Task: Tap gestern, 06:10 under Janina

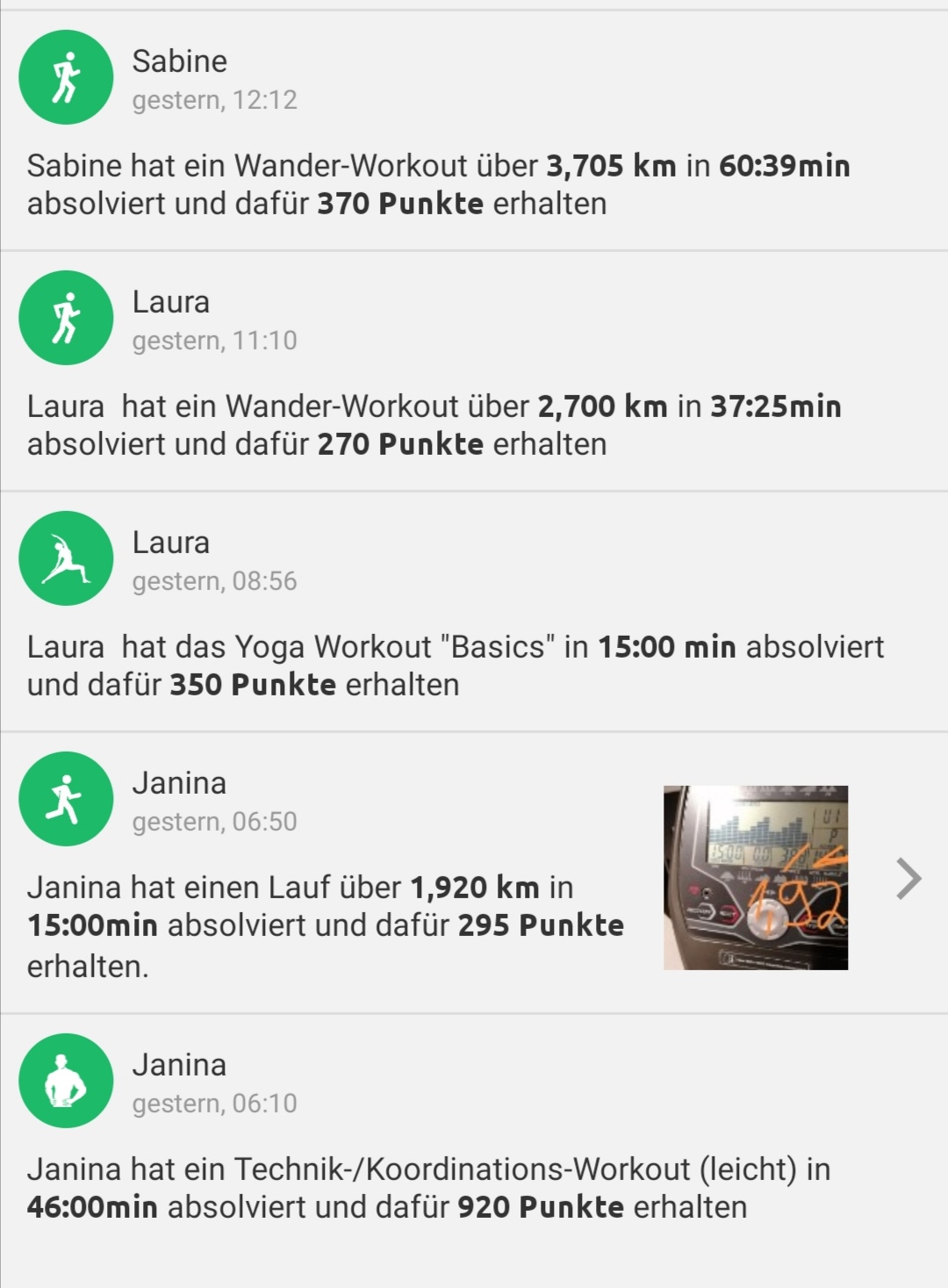Action: click(216, 1102)
